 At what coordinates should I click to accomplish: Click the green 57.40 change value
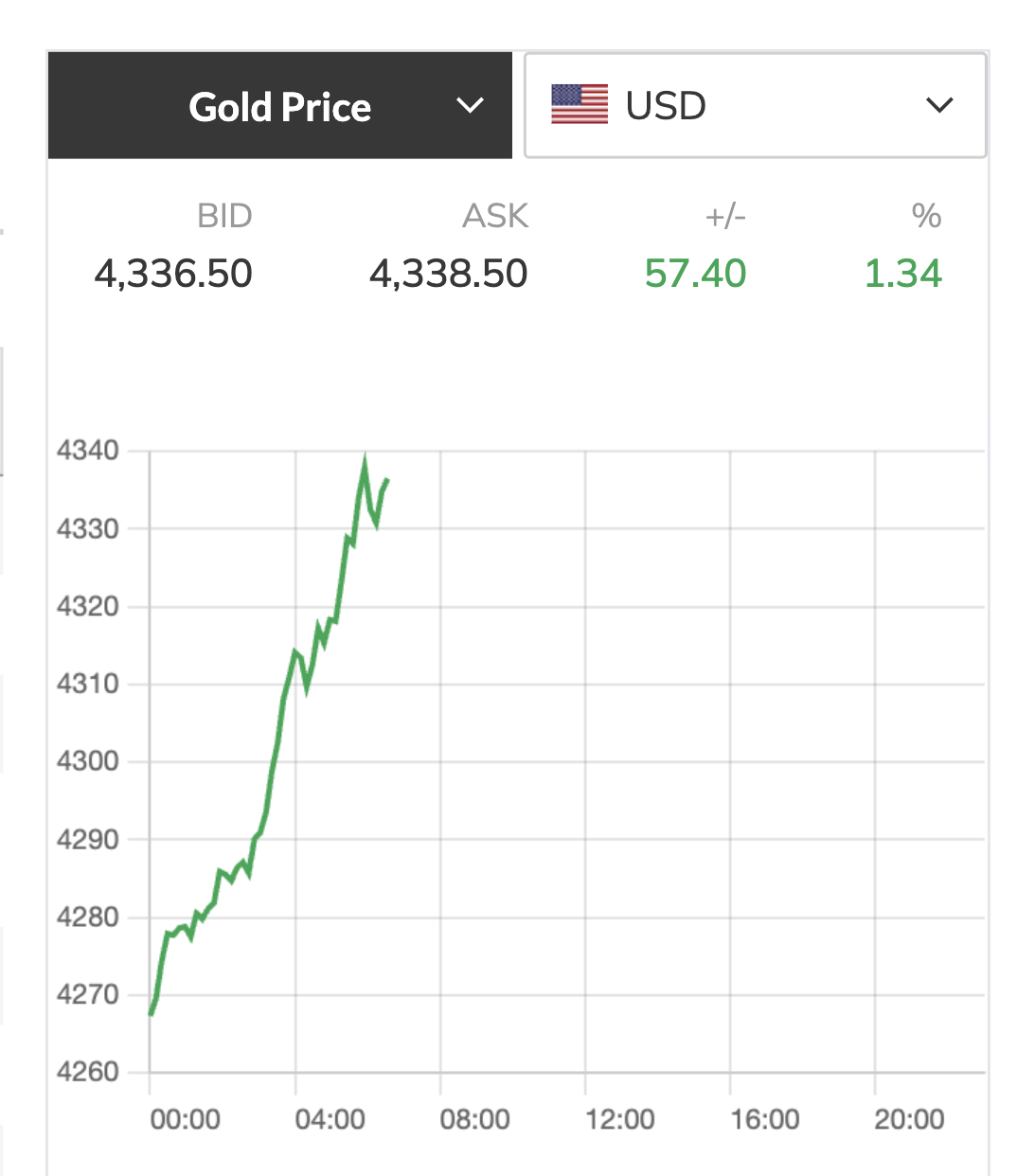(696, 274)
